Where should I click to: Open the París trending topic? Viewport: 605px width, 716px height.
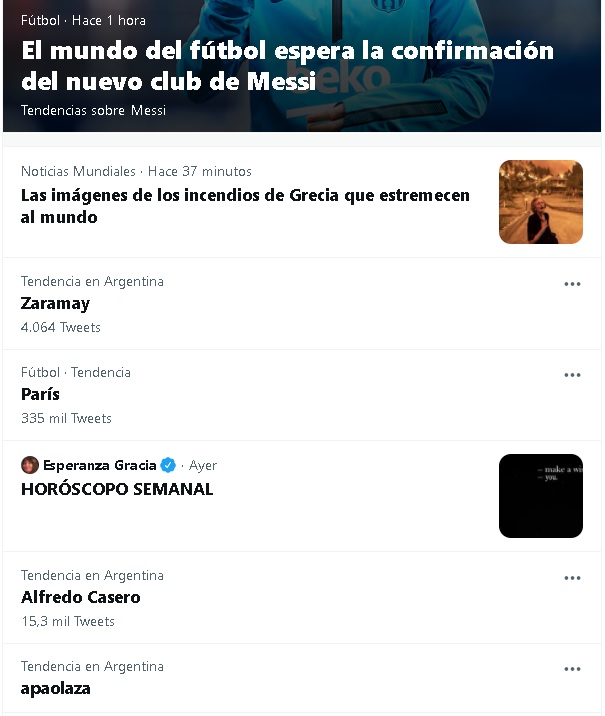41,394
